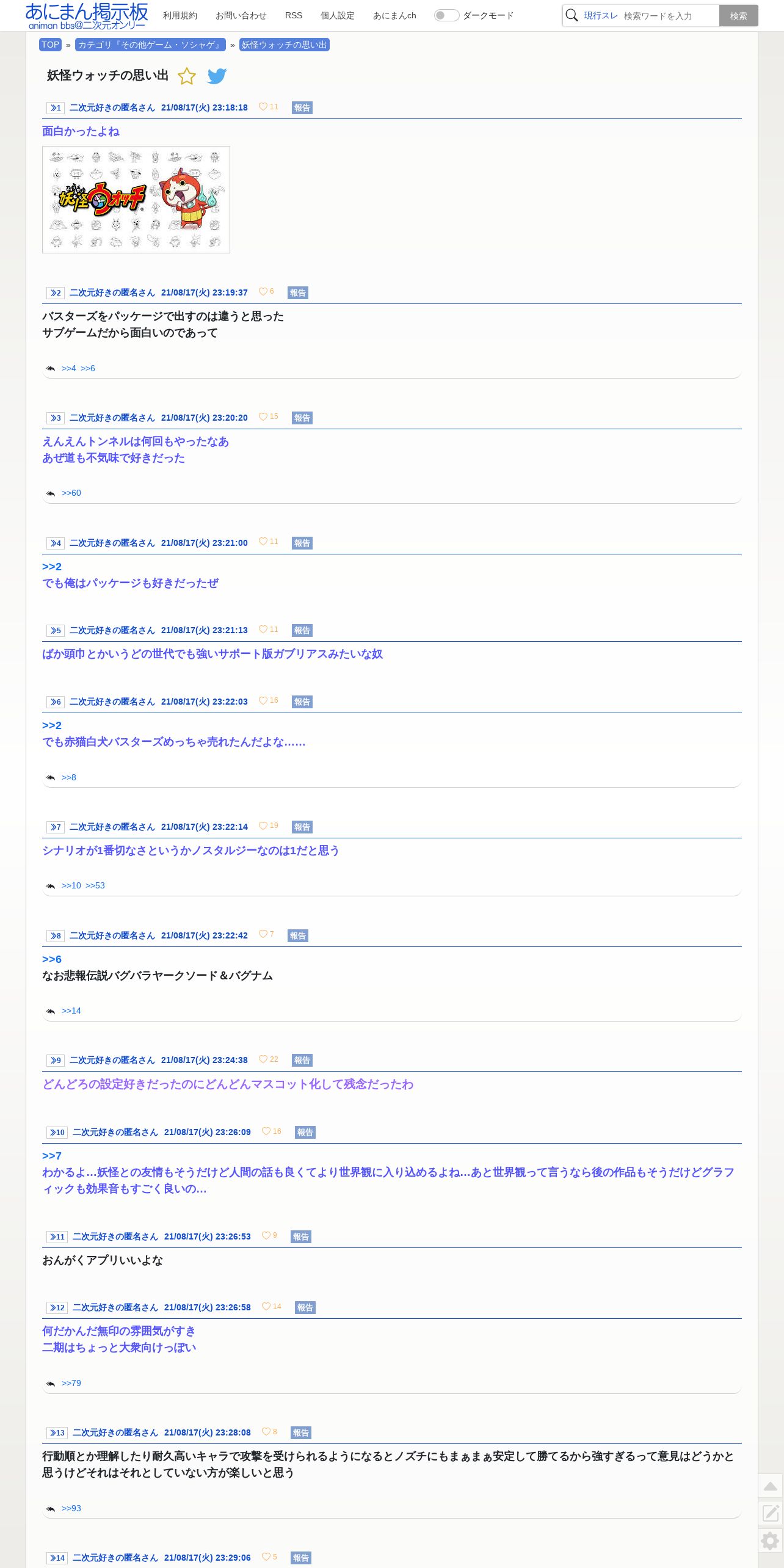784x1568 pixels.
Task: Jump to page top with up arrow
Action: [771, 1486]
